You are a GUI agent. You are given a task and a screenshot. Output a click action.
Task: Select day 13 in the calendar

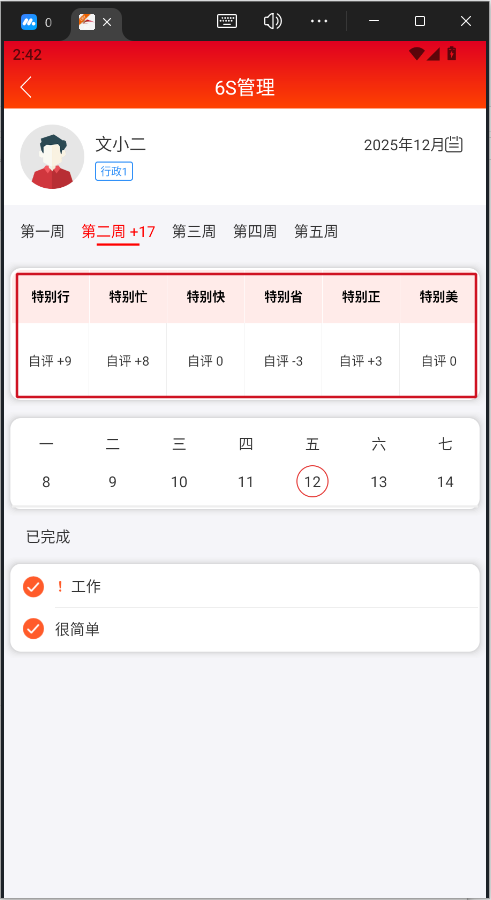pyautogui.click(x=378, y=482)
